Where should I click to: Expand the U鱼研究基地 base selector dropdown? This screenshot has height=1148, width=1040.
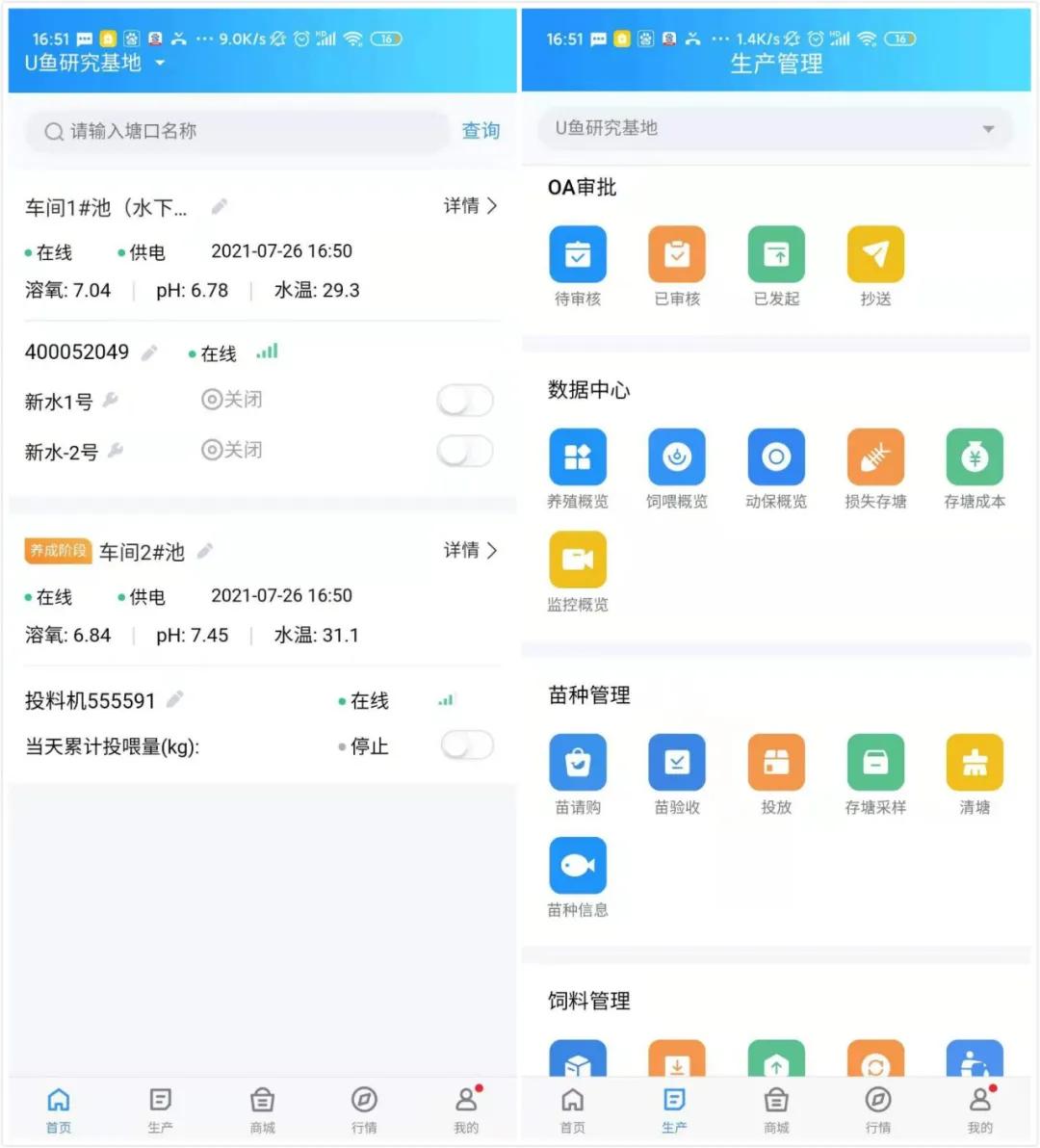coord(775,128)
